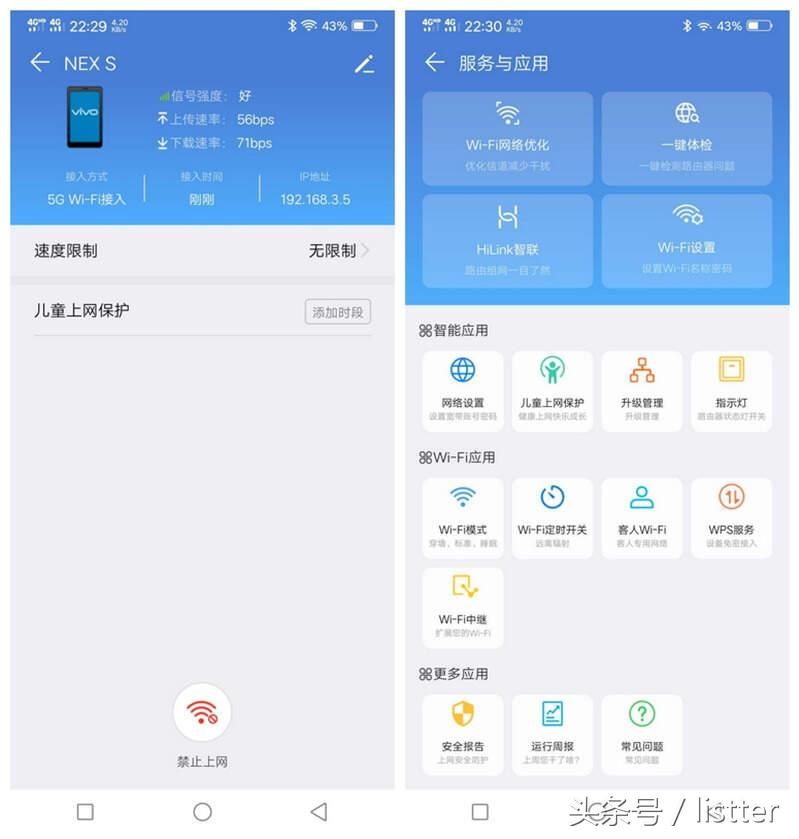Open the WPS服务 tile
The width and height of the screenshot is (799, 839).
(x=731, y=517)
